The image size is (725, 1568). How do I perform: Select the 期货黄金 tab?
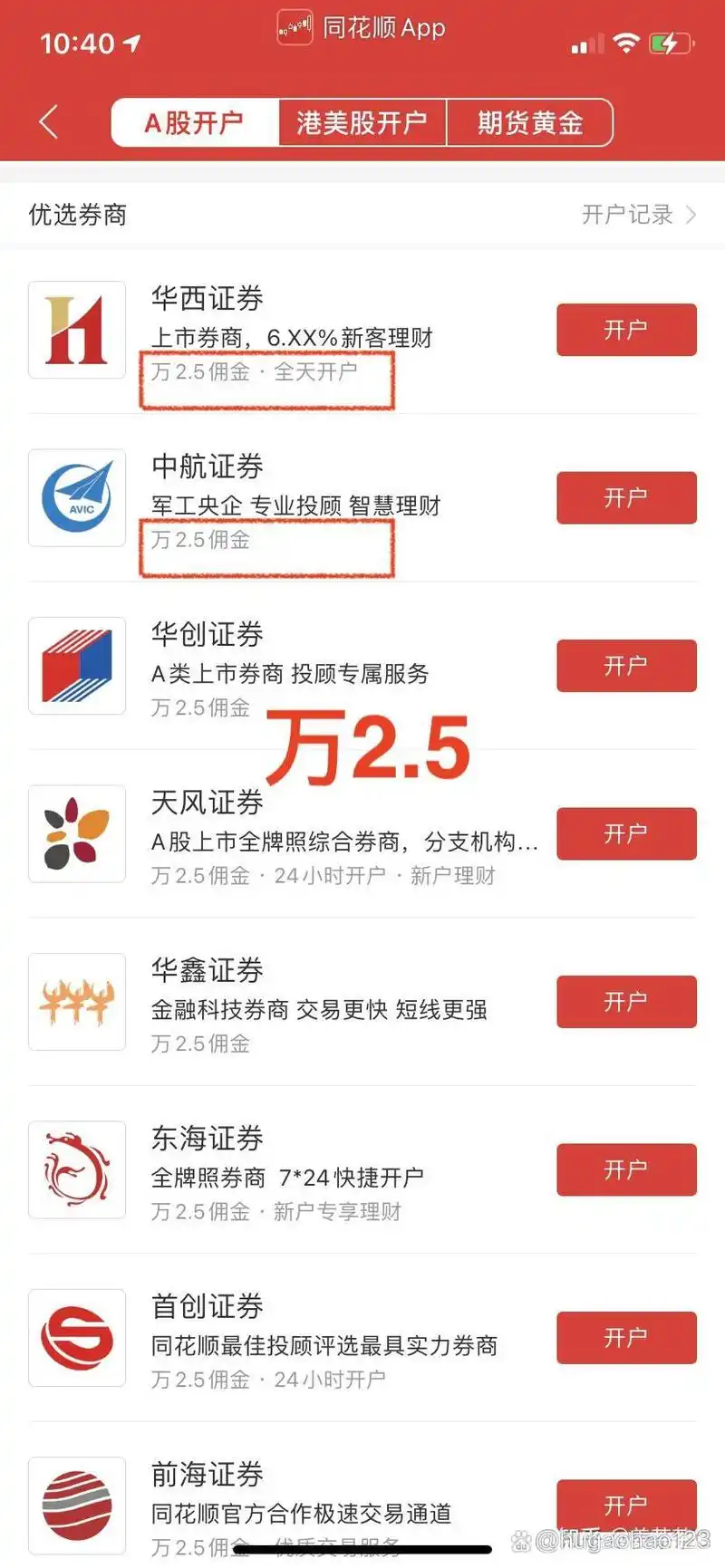(530, 122)
